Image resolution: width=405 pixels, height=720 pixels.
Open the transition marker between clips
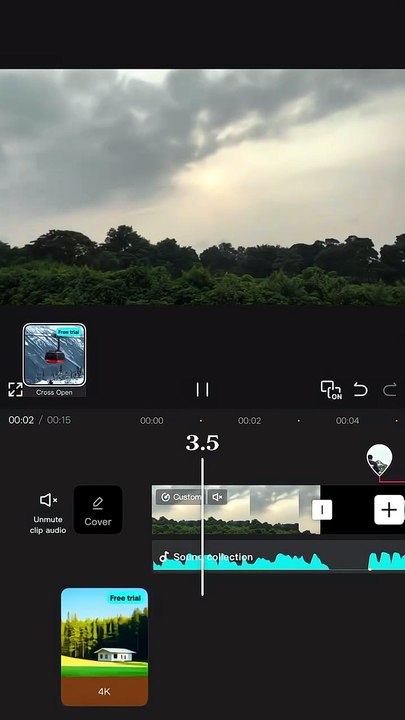pyautogui.click(x=322, y=510)
